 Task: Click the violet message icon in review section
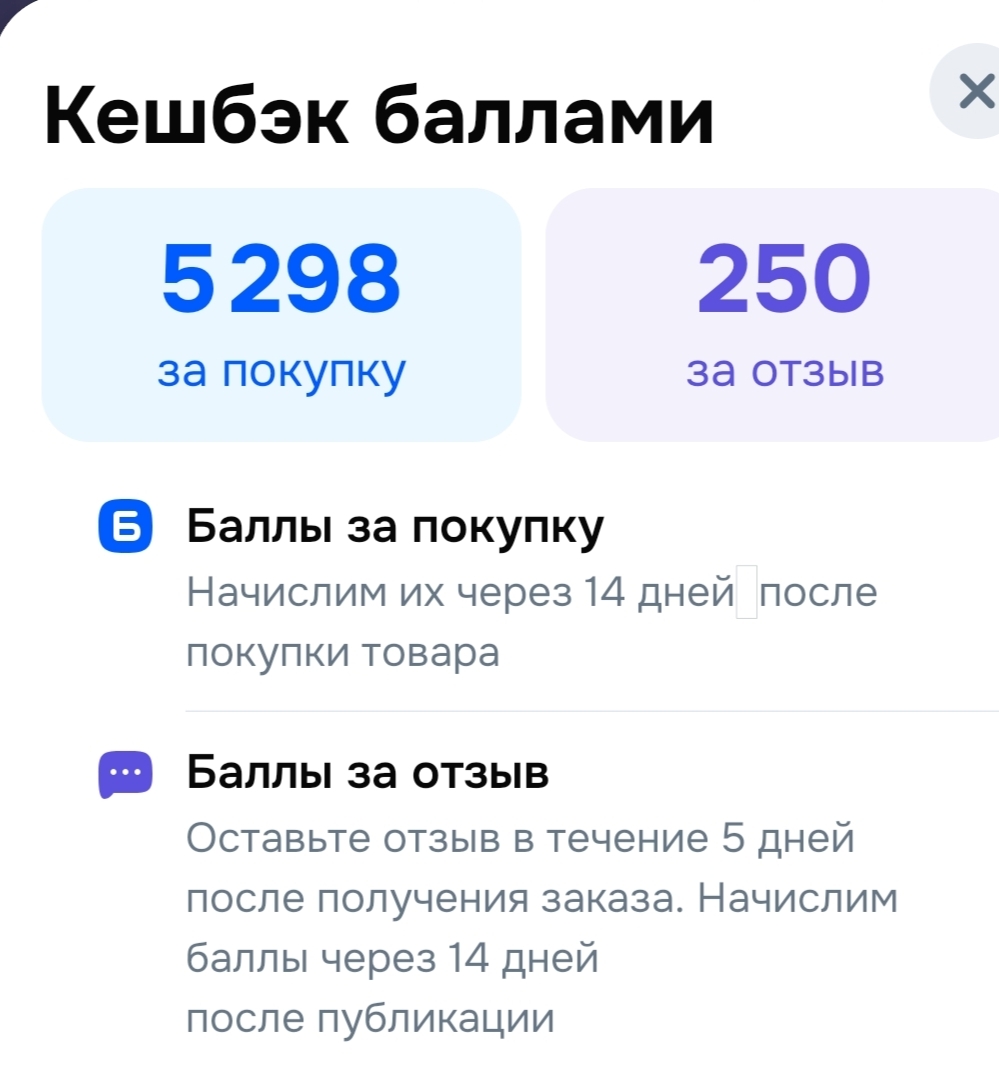[124, 775]
